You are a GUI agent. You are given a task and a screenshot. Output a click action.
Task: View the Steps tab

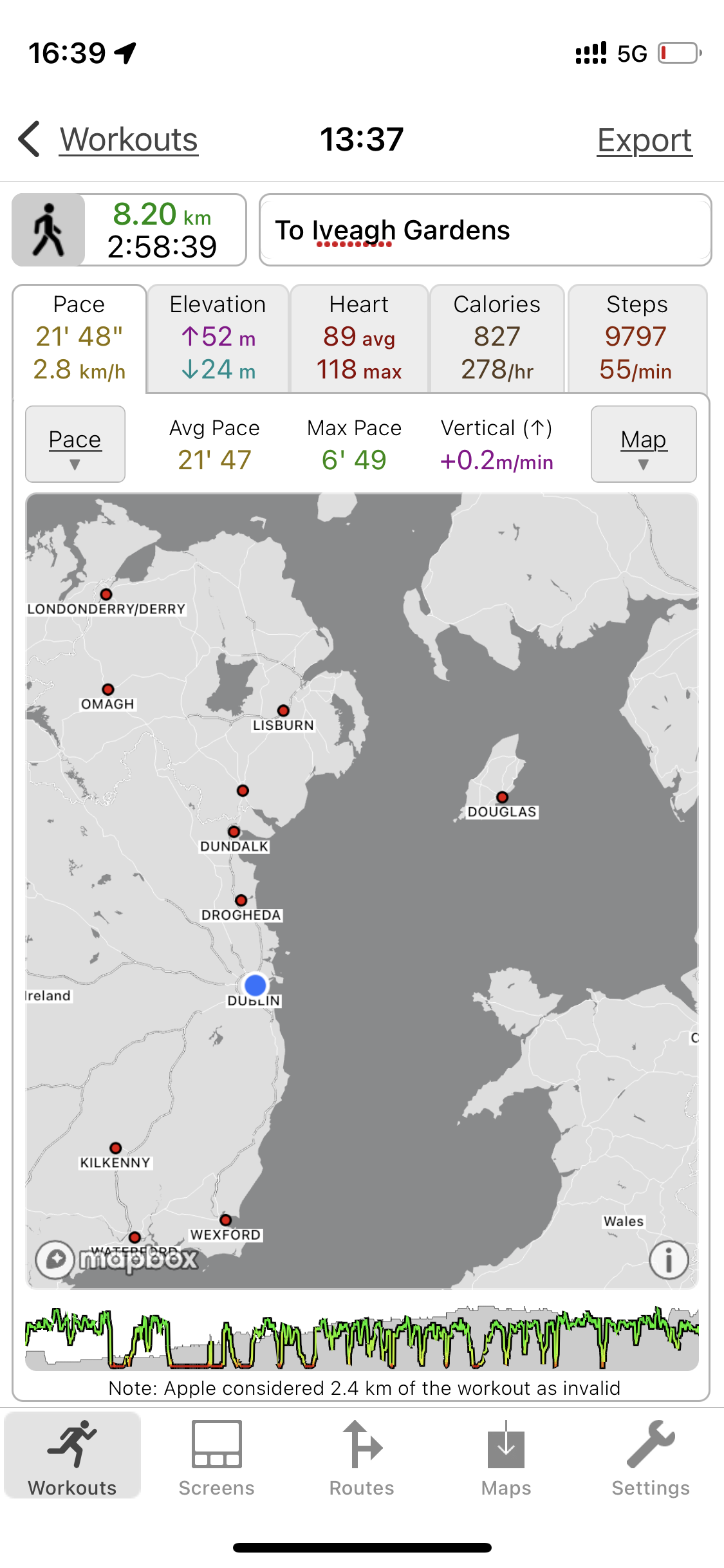click(636, 337)
